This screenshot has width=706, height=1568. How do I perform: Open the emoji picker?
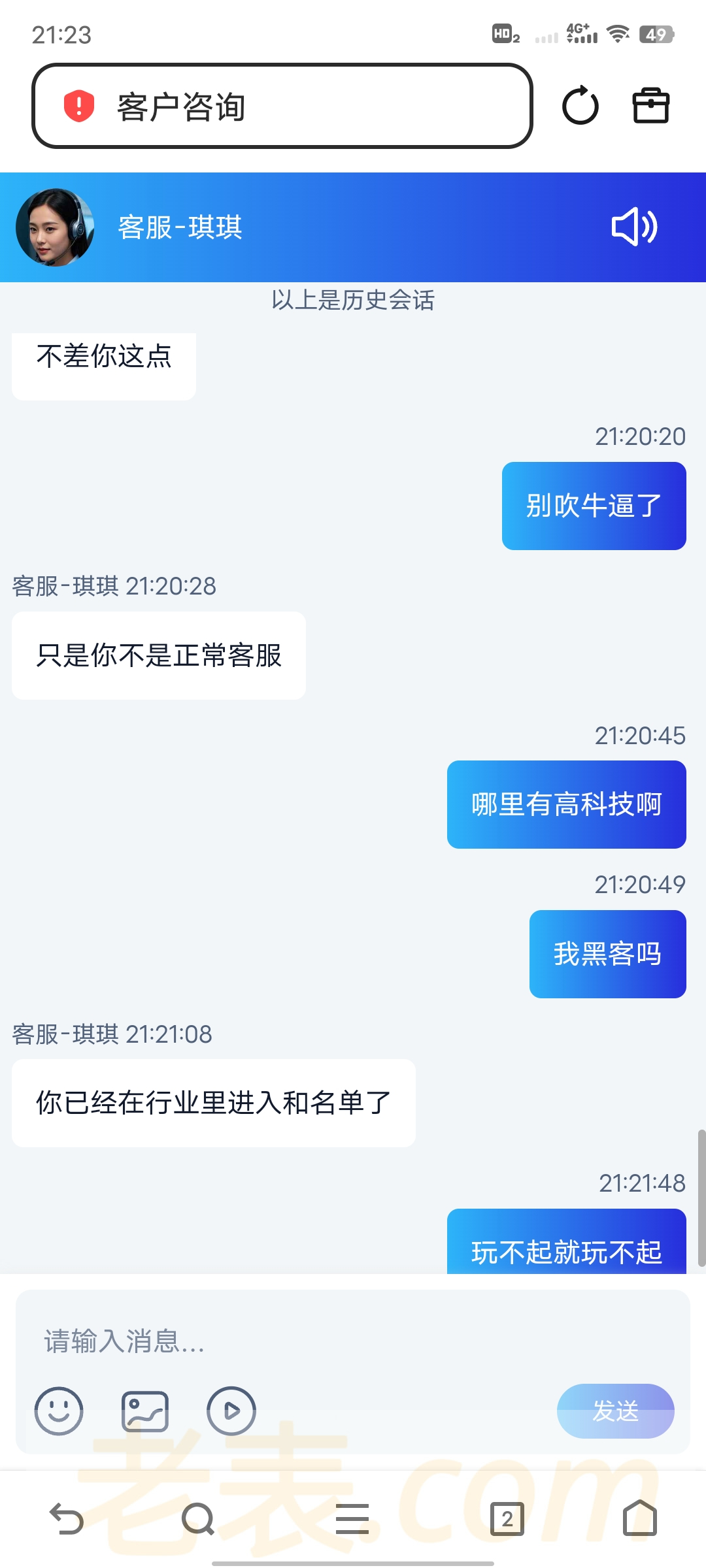click(x=59, y=1411)
